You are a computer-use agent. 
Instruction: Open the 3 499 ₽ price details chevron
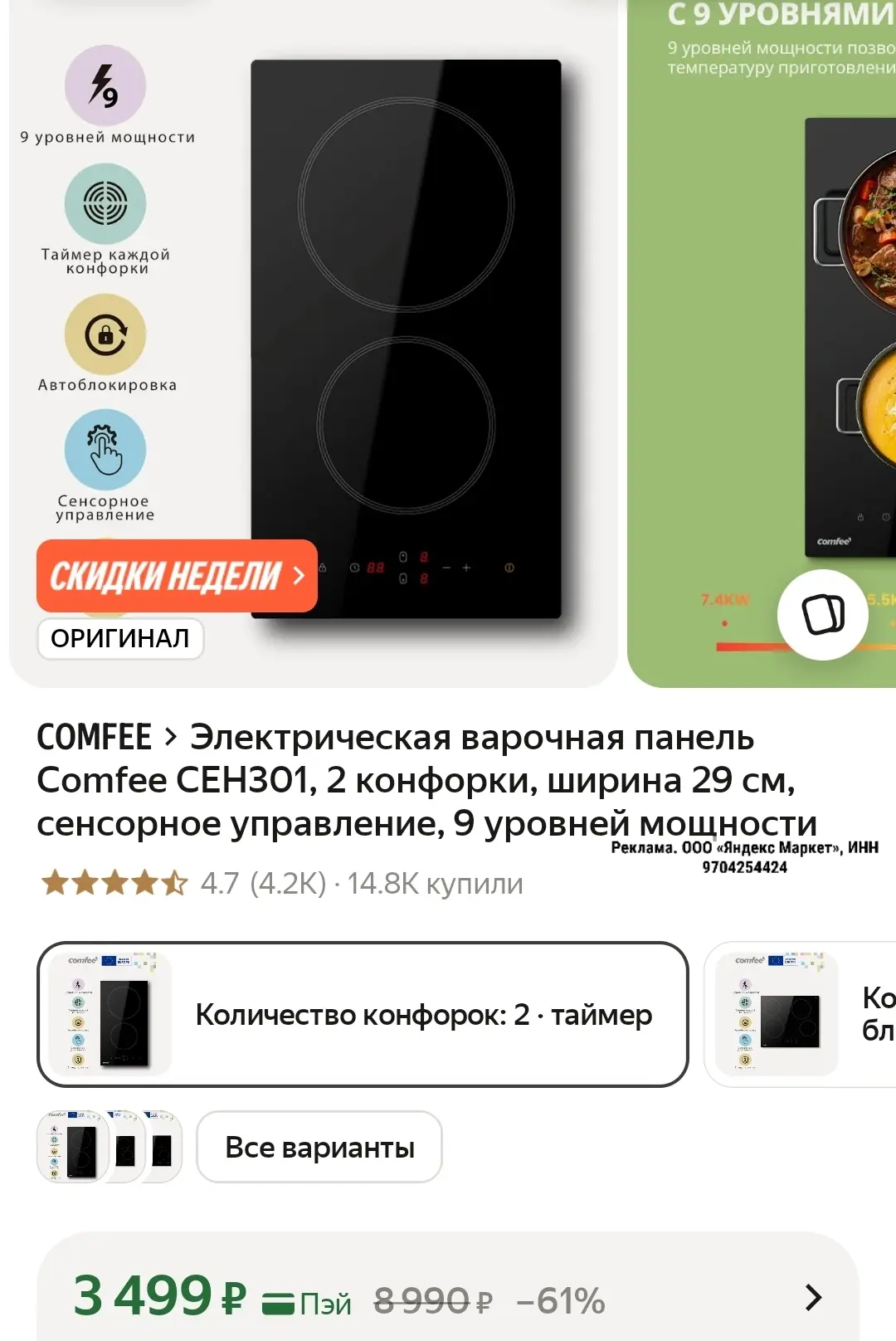coord(814,1297)
